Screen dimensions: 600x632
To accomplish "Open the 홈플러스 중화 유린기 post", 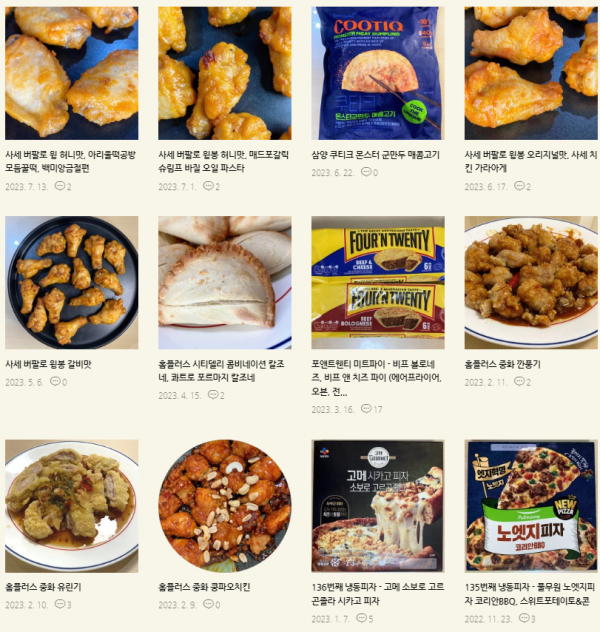I will point(71,505).
